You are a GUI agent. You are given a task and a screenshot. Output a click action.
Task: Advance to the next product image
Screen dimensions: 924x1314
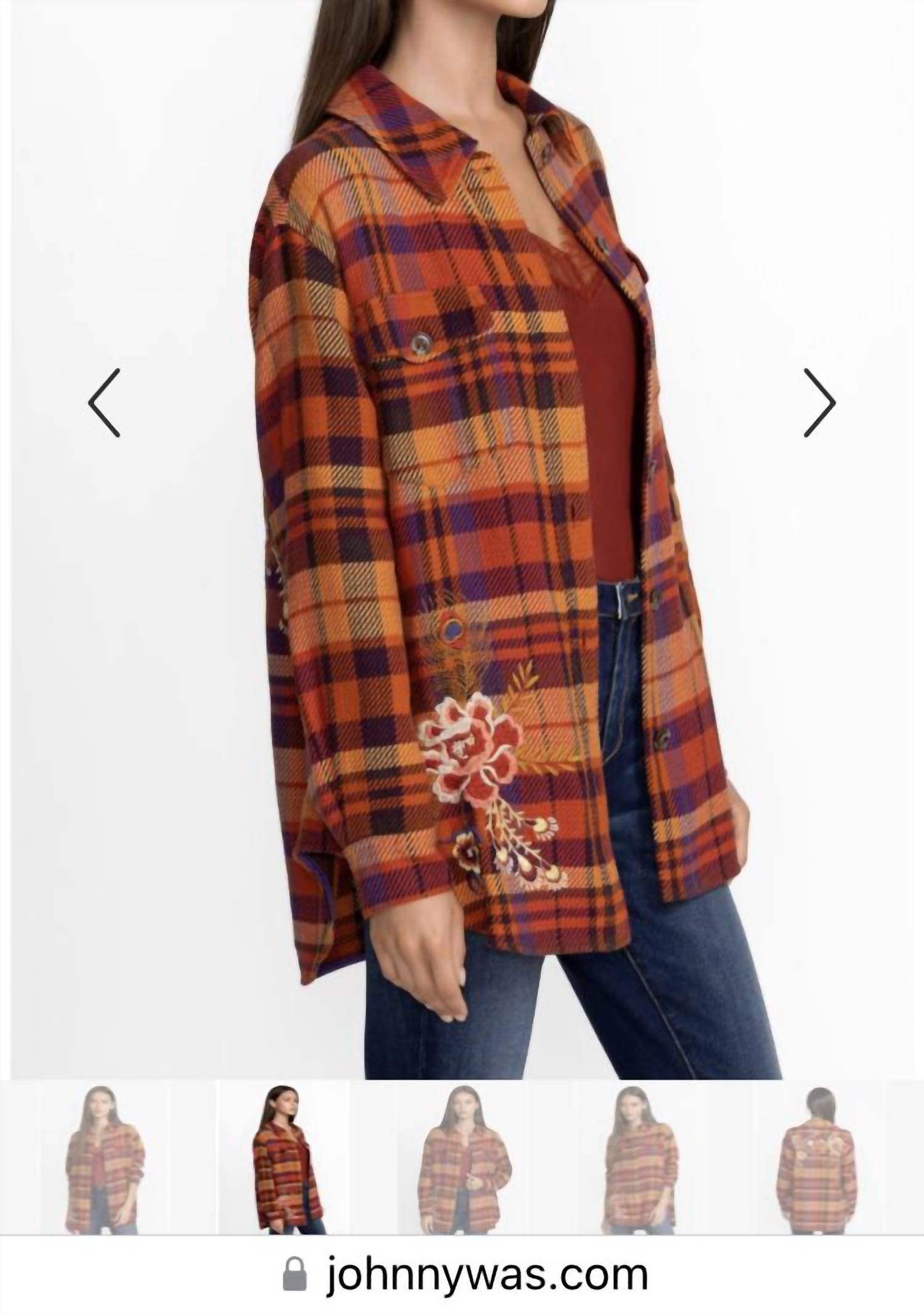point(819,402)
